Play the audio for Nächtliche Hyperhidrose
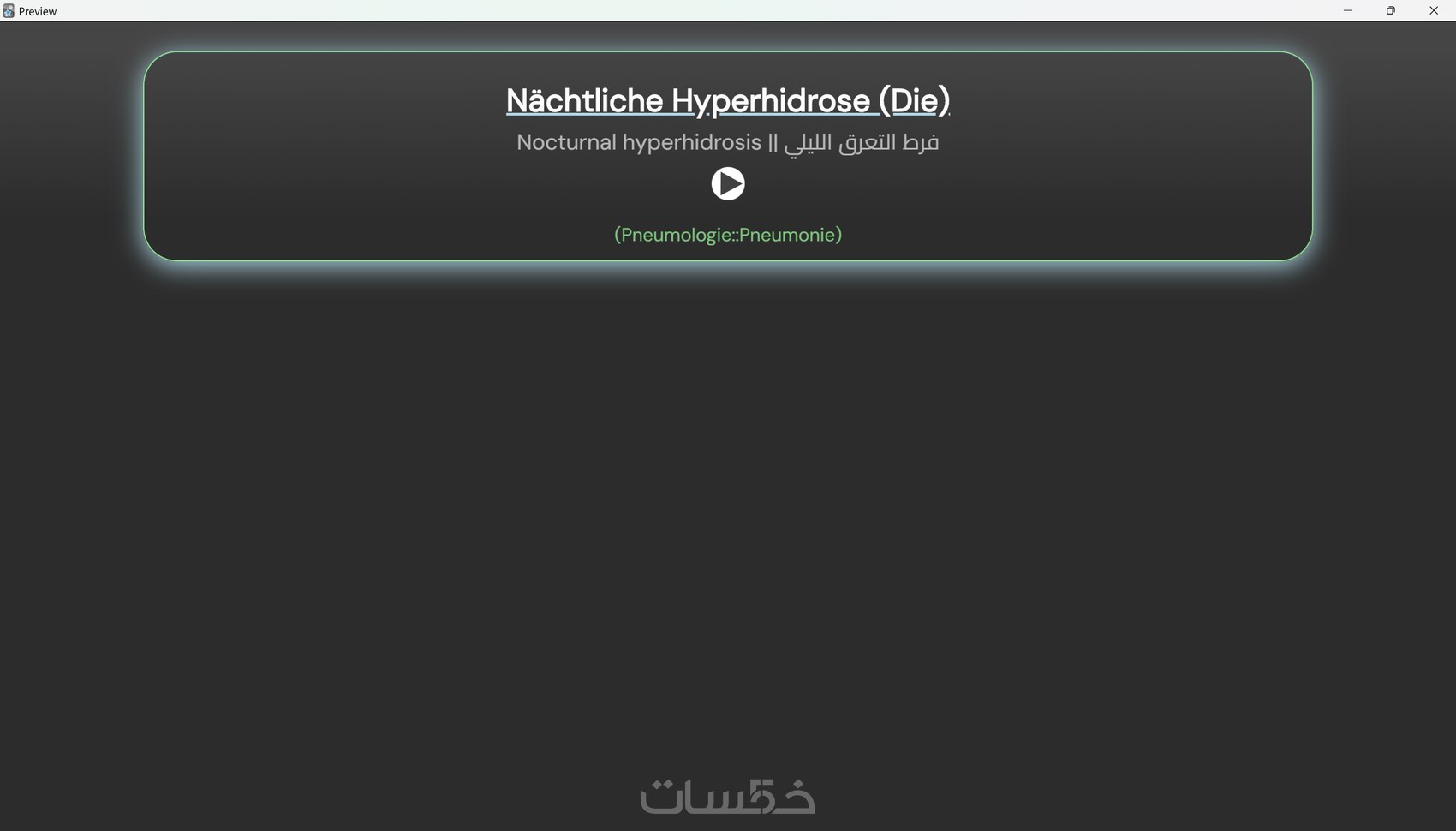The height and width of the screenshot is (831, 1456). (x=728, y=183)
